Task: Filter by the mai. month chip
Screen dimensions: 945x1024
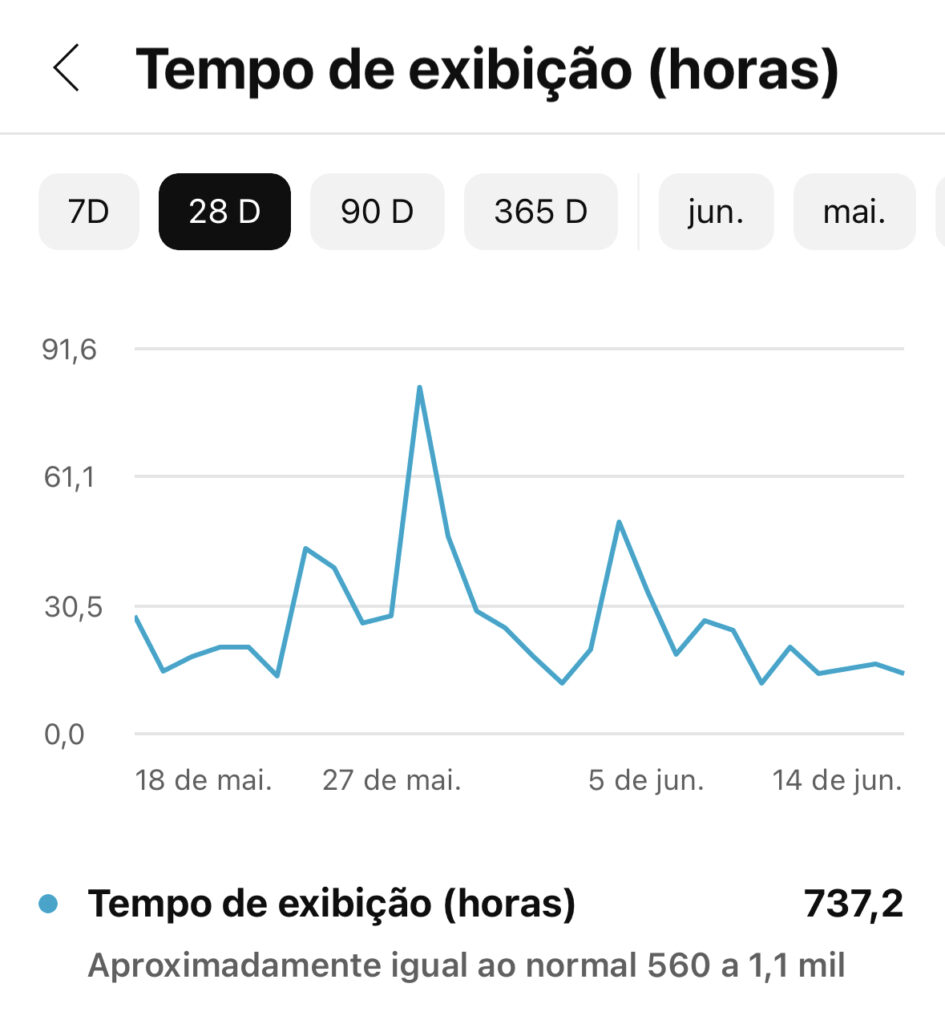Action: coord(854,212)
